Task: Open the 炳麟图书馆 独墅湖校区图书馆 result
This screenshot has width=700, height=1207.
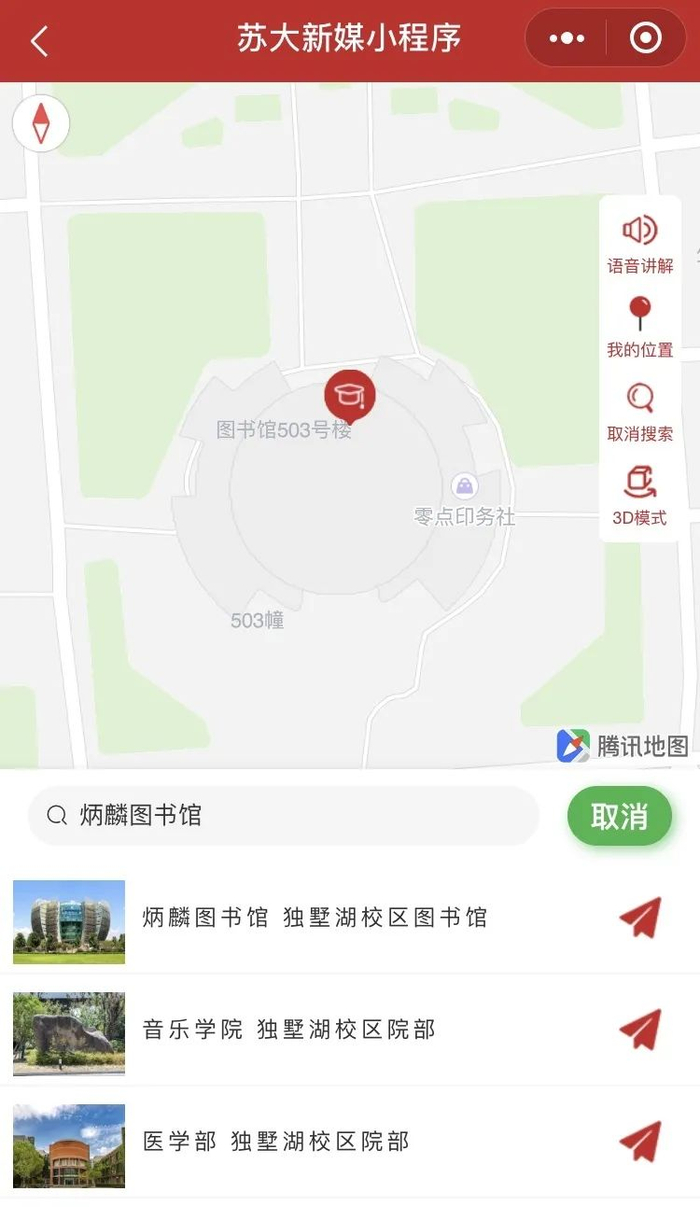Action: coord(314,918)
